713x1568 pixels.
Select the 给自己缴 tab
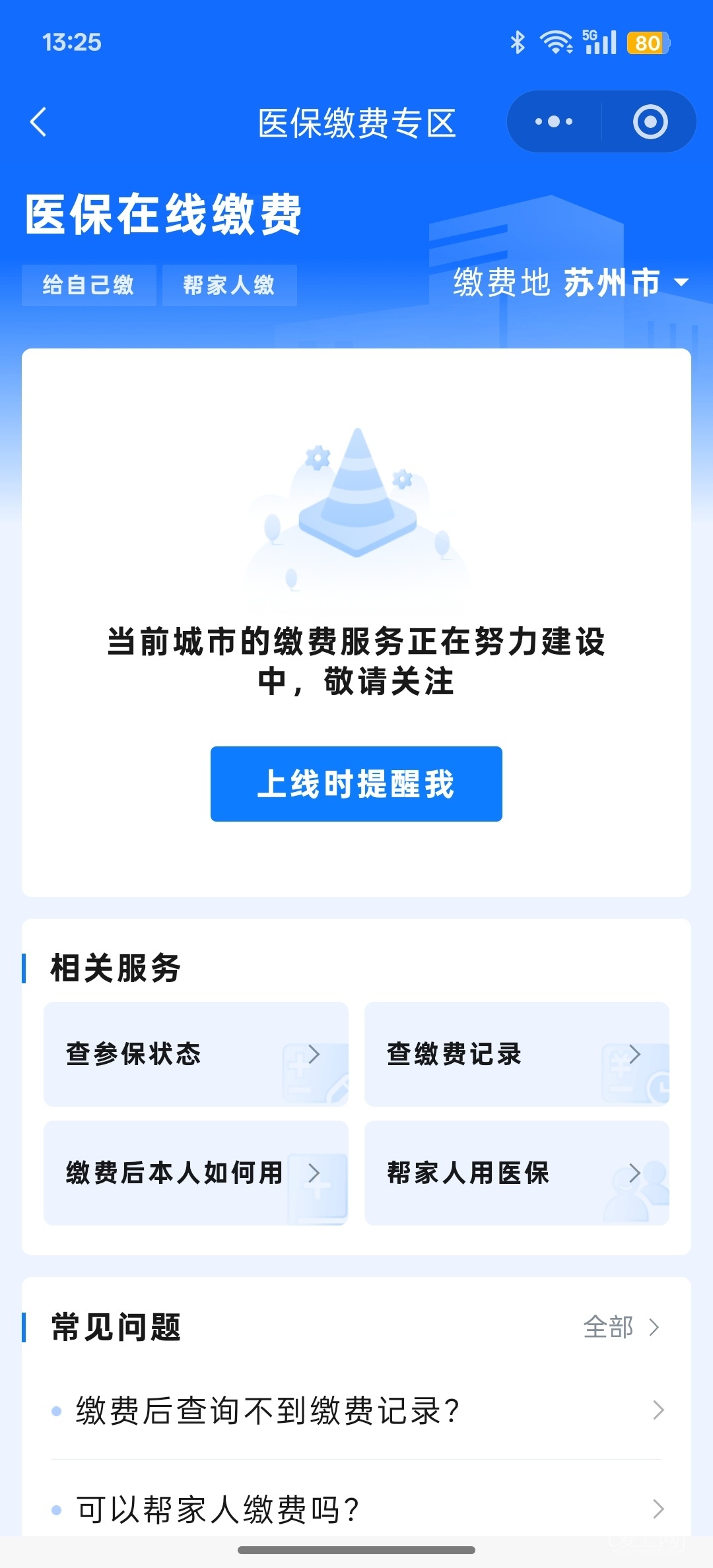[89, 285]
